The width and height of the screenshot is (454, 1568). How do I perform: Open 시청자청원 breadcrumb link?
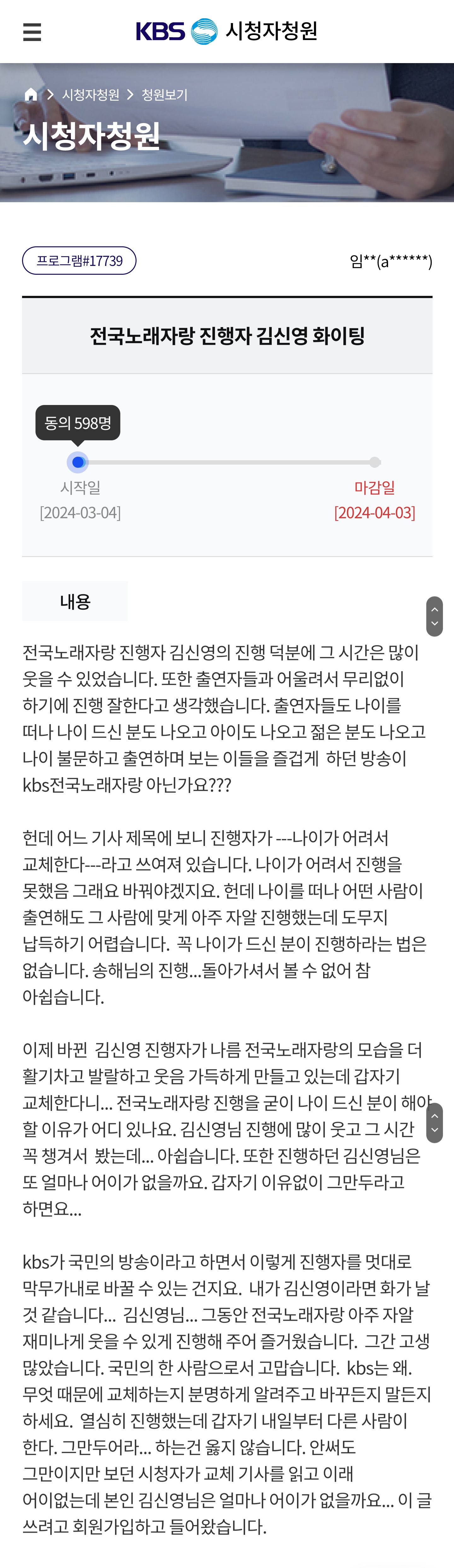point(91,95)
